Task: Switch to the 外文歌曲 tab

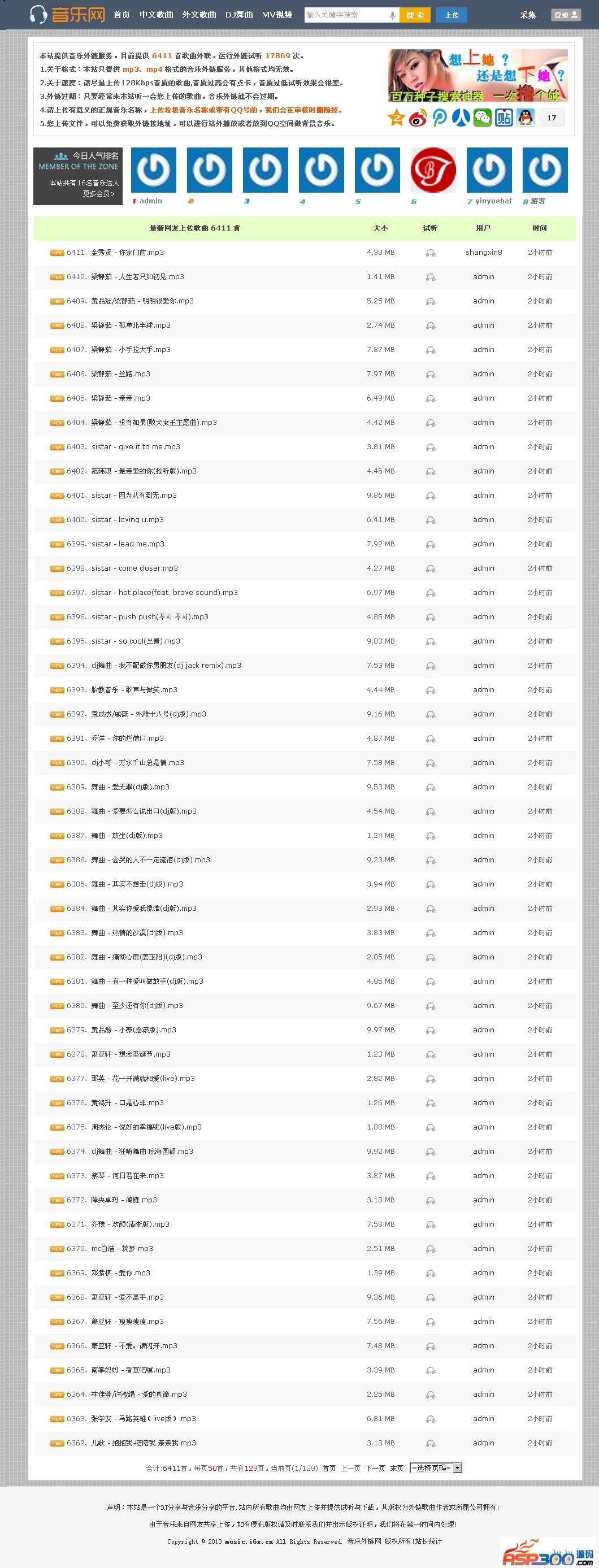Action: 199,15
